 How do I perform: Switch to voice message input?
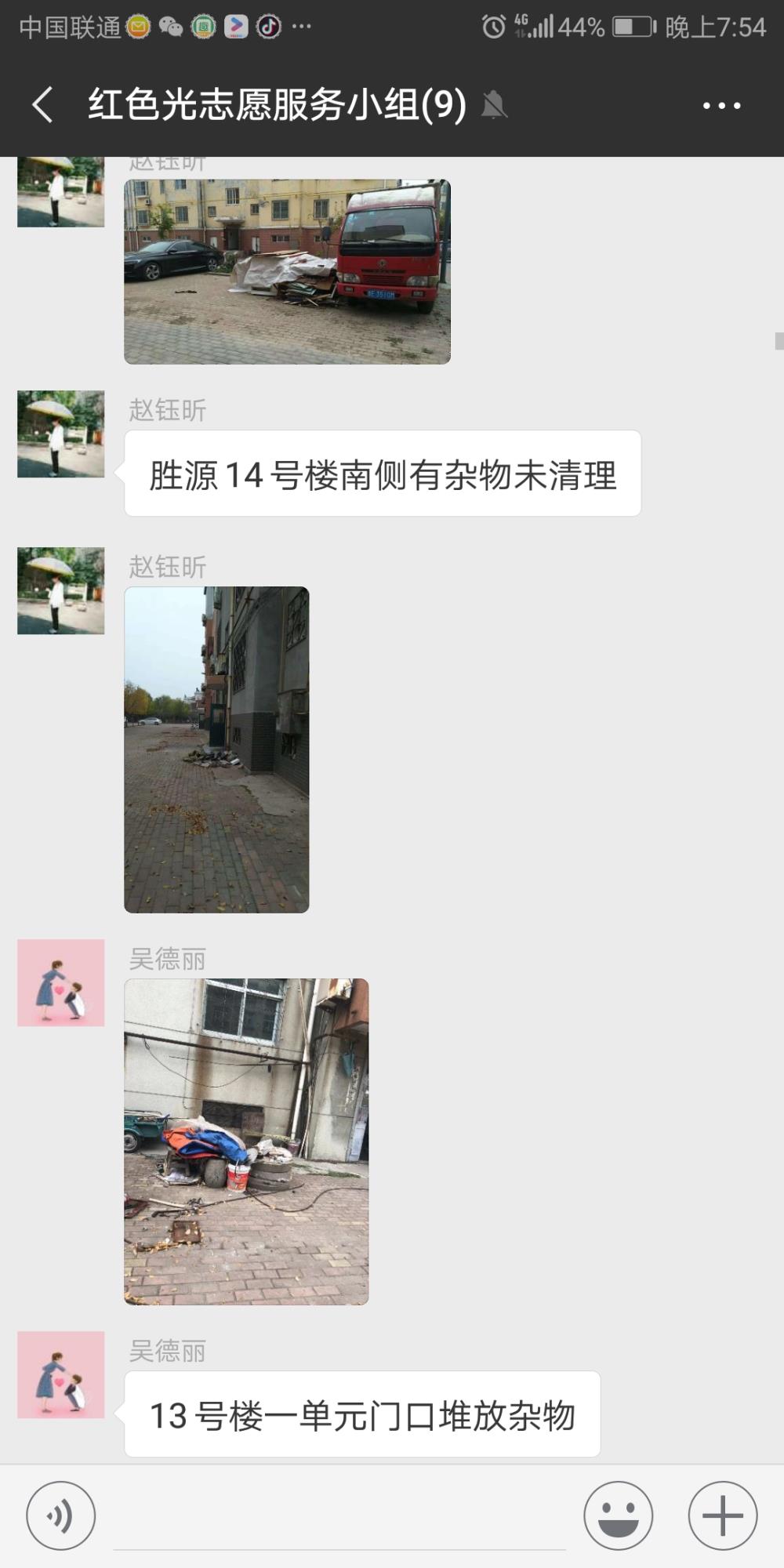(x=61, y=1515)
